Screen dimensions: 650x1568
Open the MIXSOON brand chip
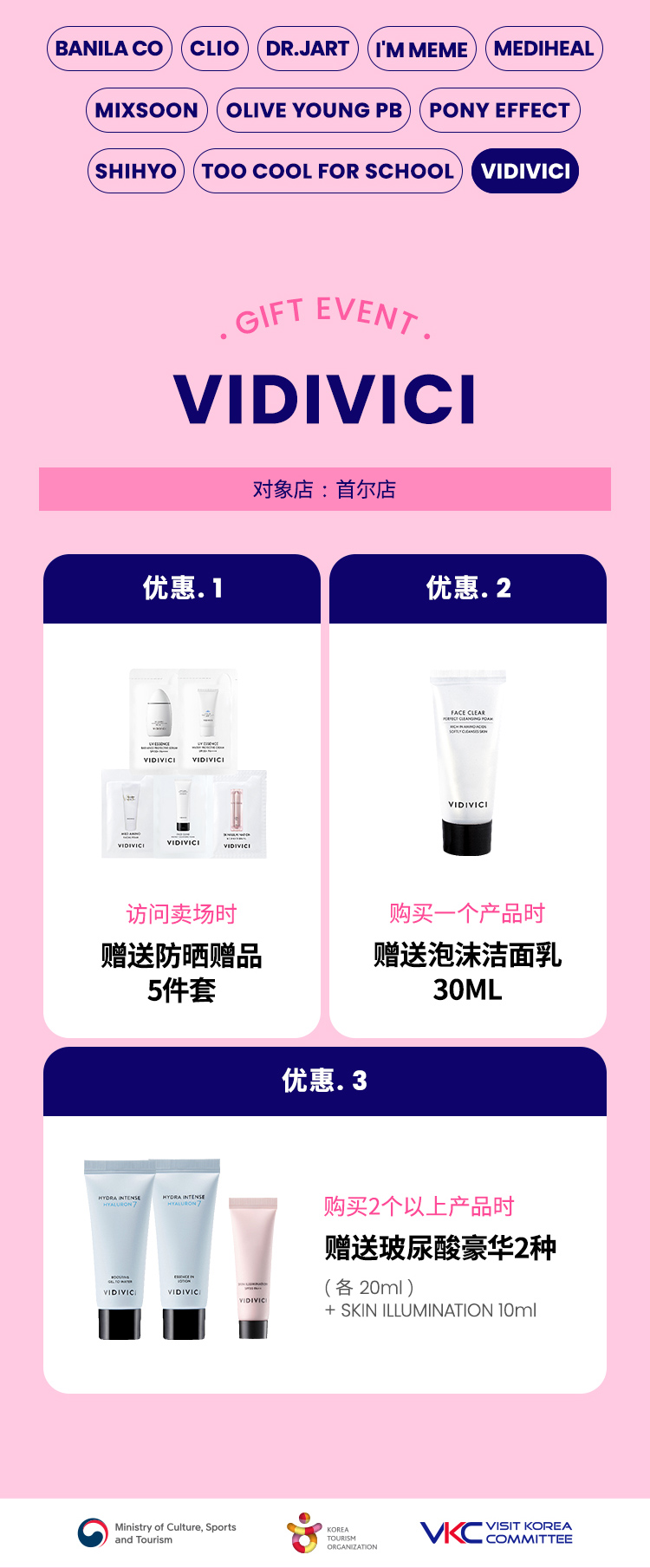[x=146, y=110]
